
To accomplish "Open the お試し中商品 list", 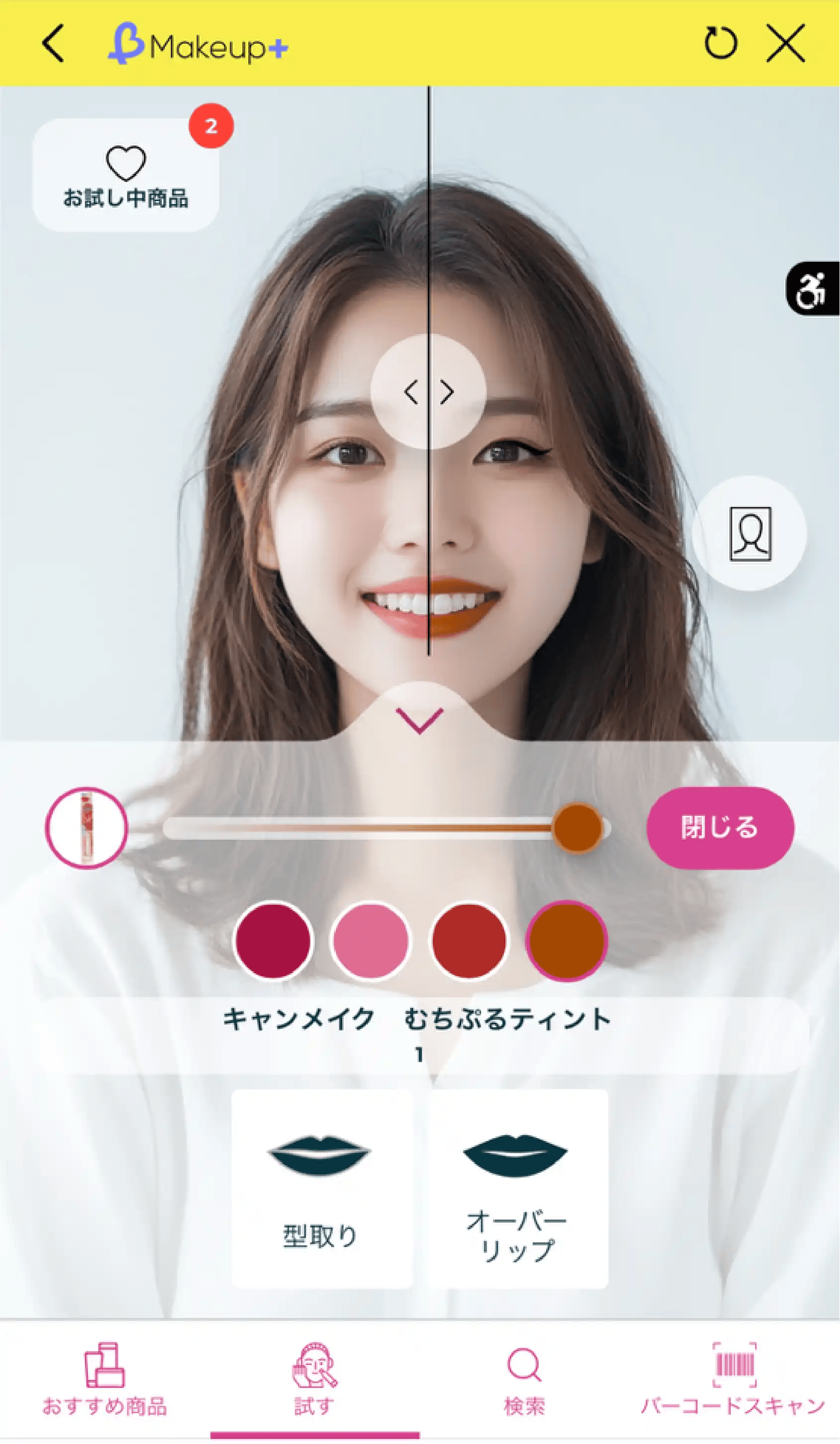I will click(126, 176).
